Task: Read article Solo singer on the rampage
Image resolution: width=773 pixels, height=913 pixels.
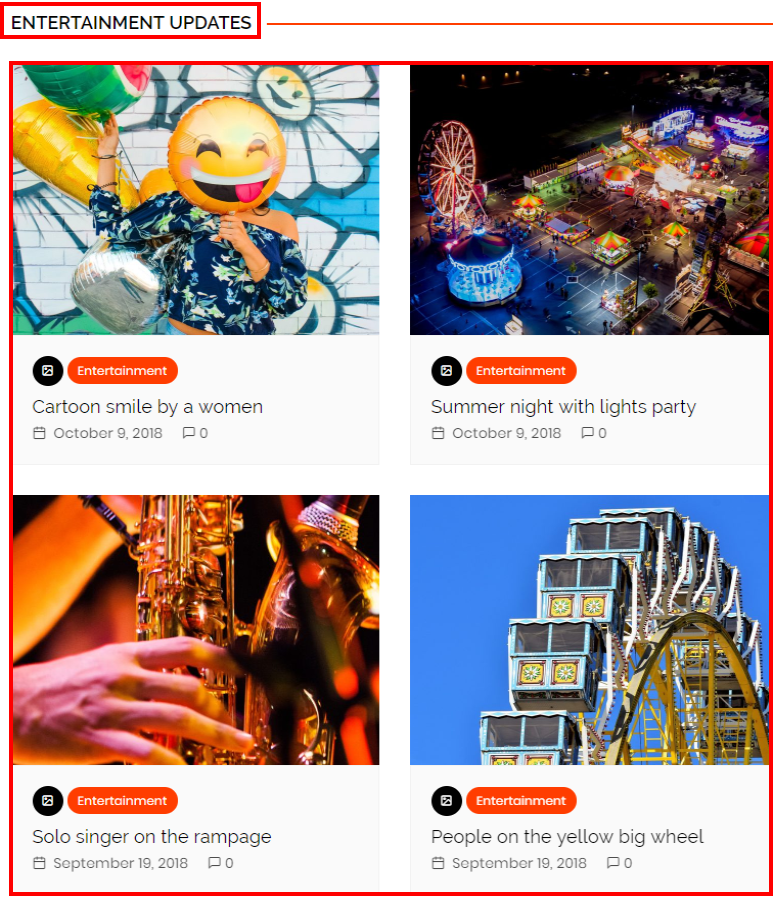Action: [151, 837]
